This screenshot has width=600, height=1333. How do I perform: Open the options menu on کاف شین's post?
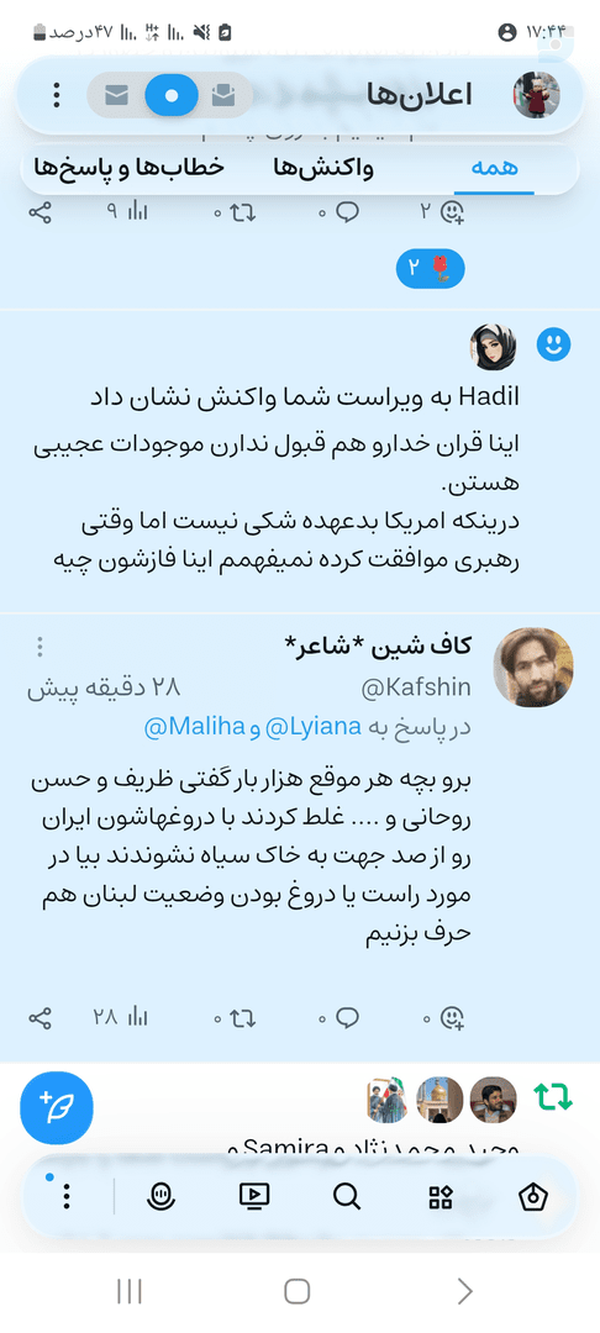(x=40, y=647)
